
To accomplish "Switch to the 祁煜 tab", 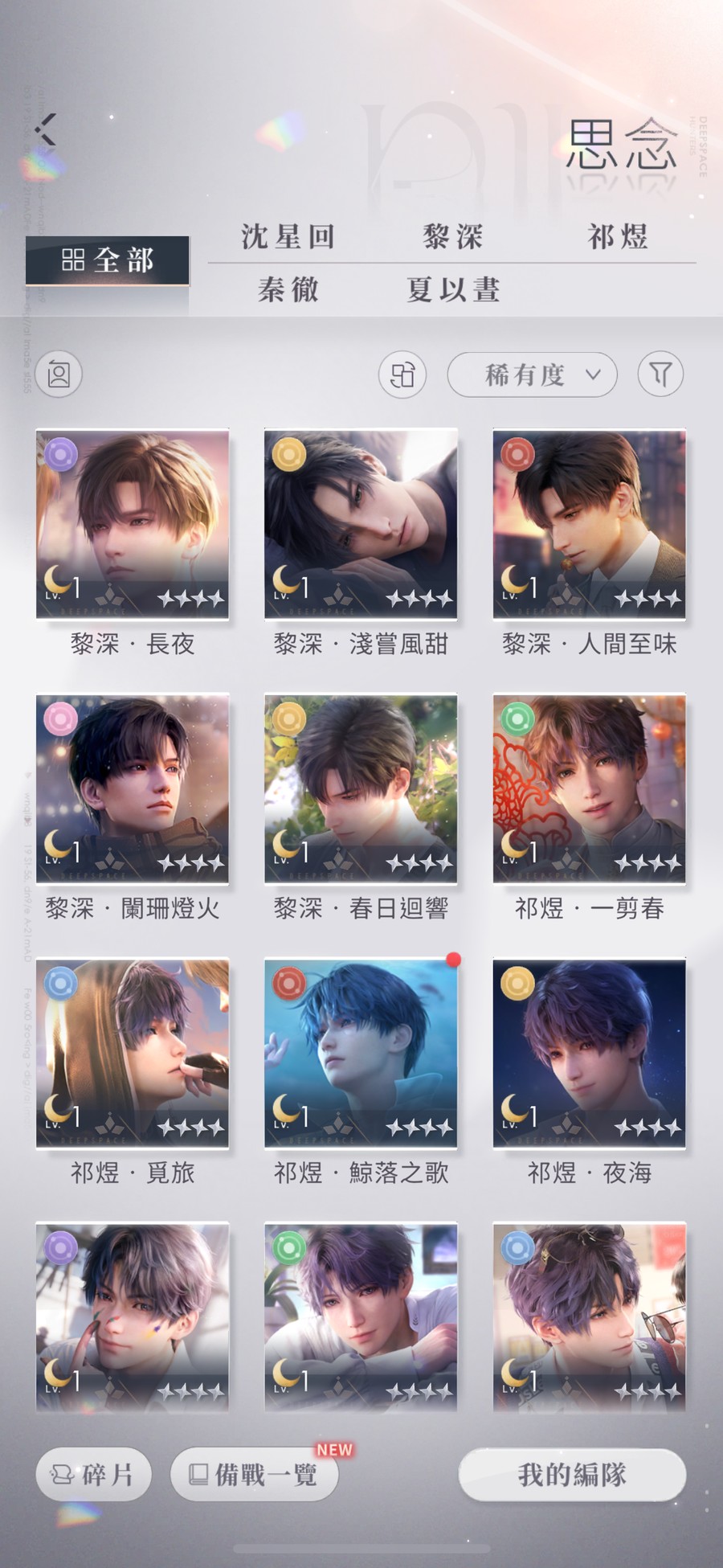I will 617,237.
